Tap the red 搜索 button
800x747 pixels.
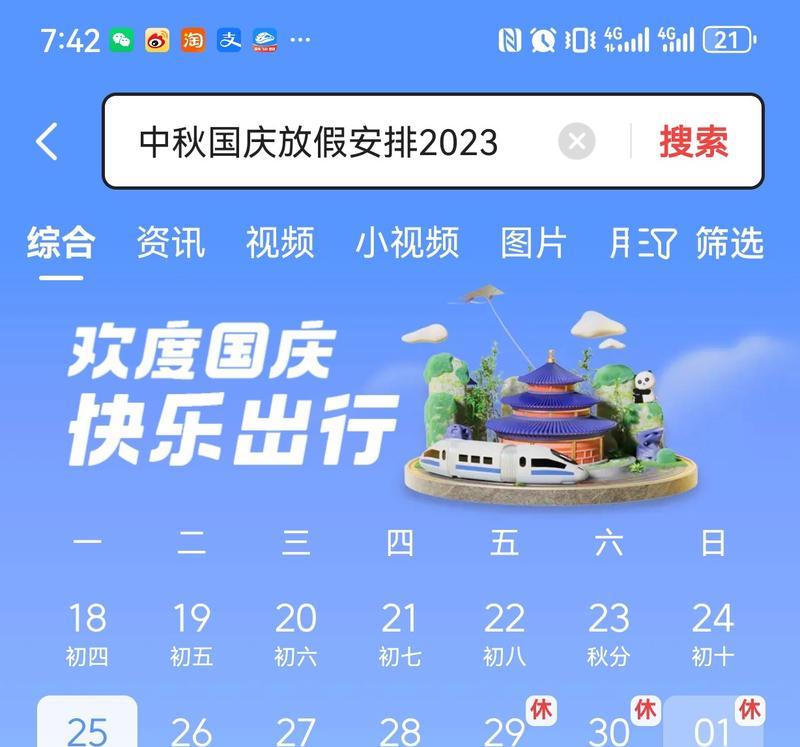(693, 142)
